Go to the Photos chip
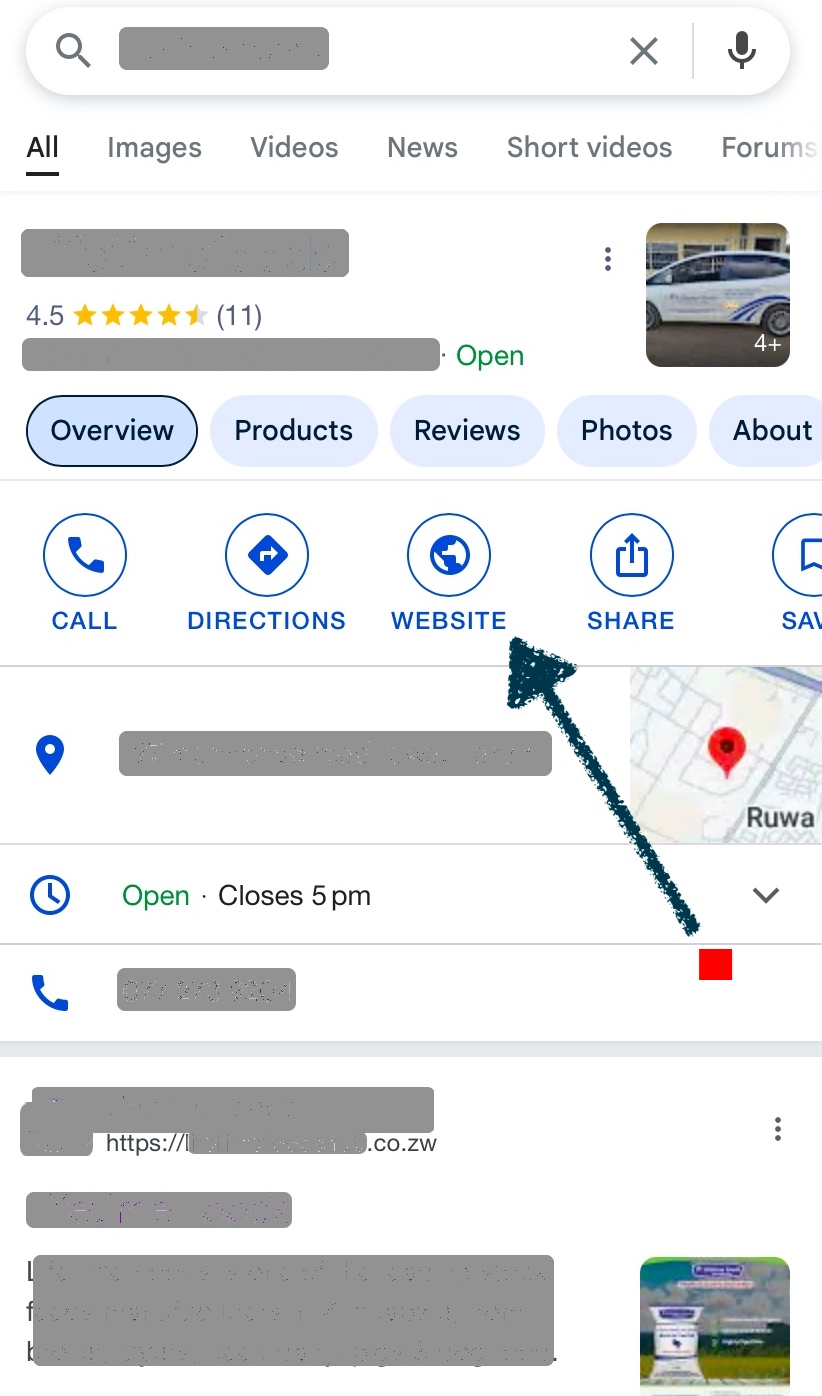This screenshot has height=1396, width=822. pos(626,431)
